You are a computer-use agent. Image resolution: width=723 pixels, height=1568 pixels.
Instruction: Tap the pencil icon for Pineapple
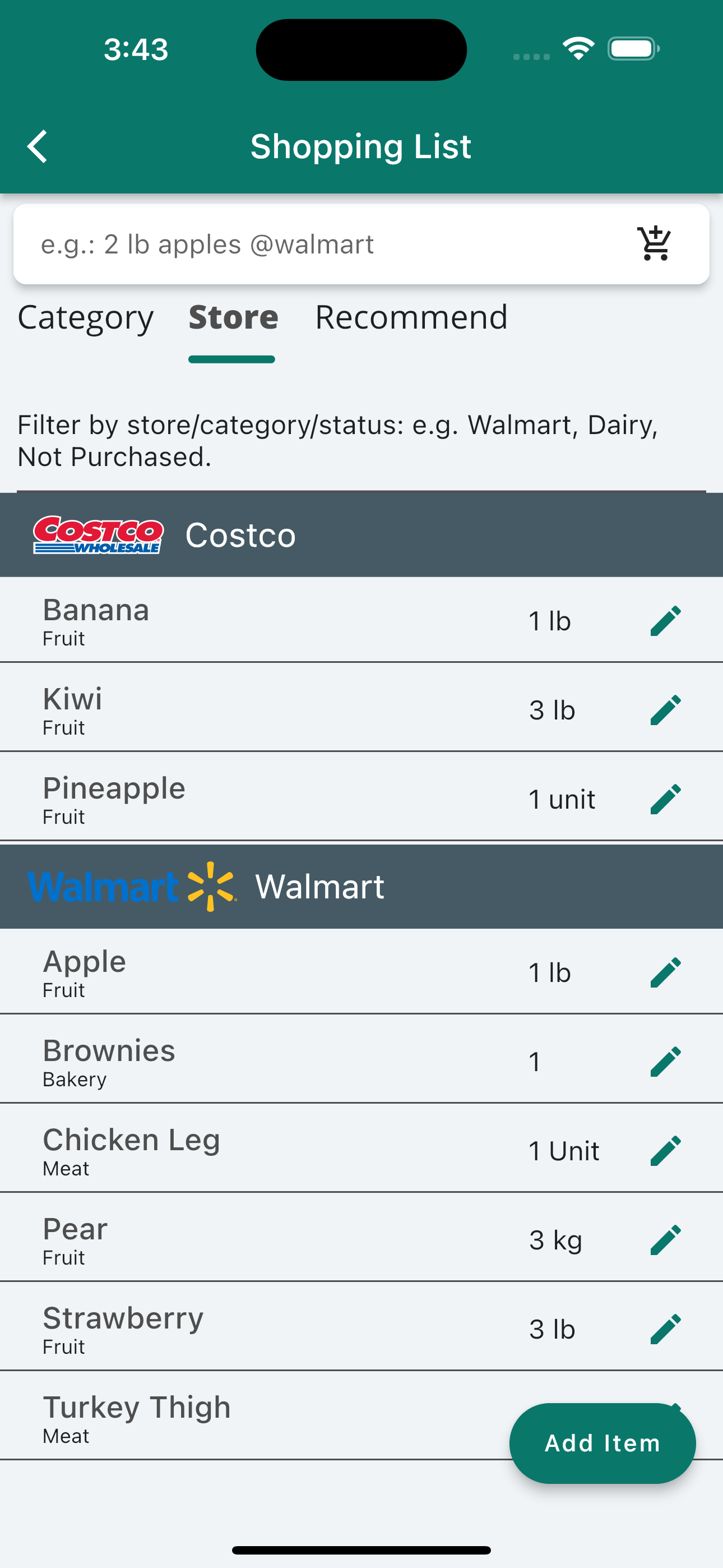[665, 799]
